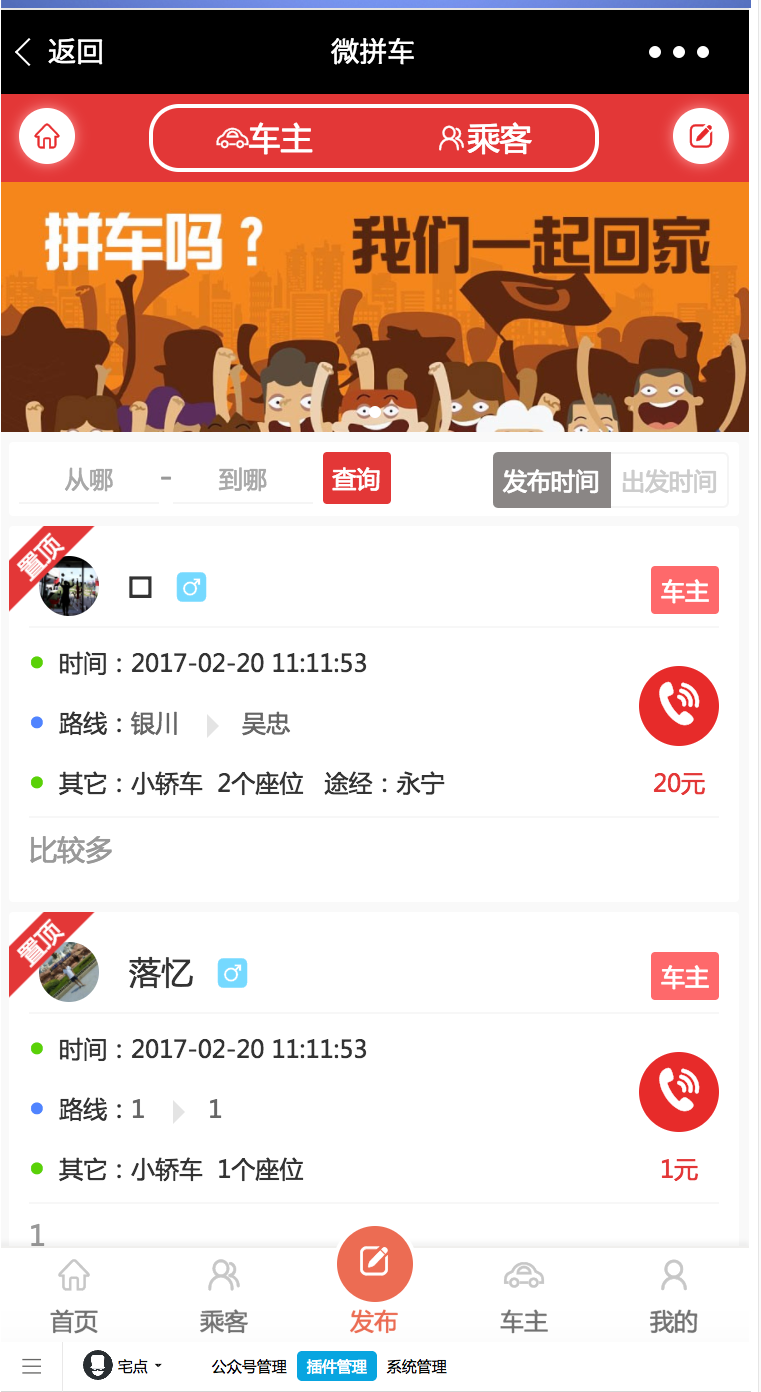The height and width of the screenshot is (1392, 761).
Task: Call the driver of the 银川 to 吴忠 ride
Action: [x=679, y=706]
